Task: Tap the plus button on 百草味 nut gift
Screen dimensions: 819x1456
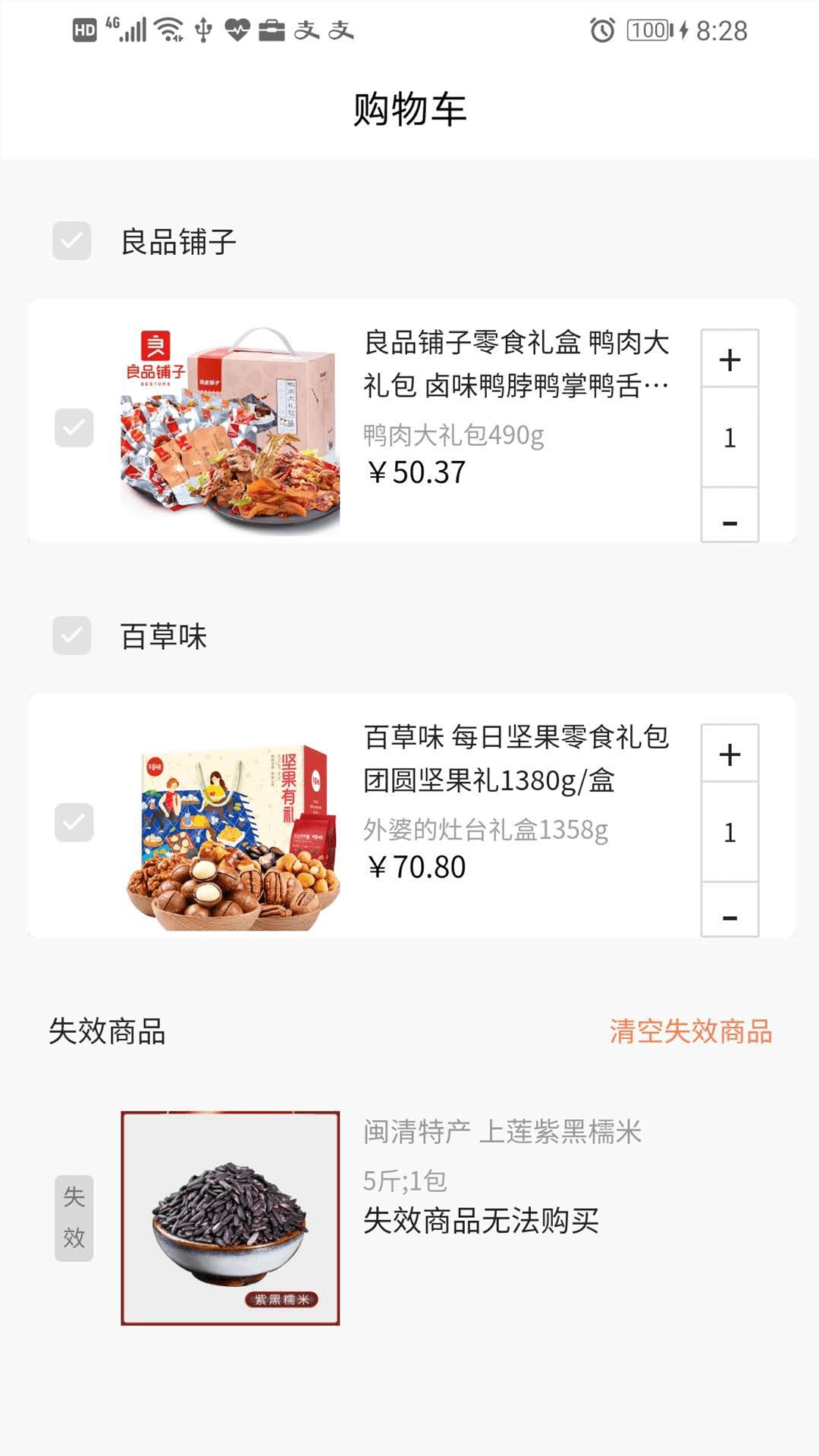Action: coord(730,755)
